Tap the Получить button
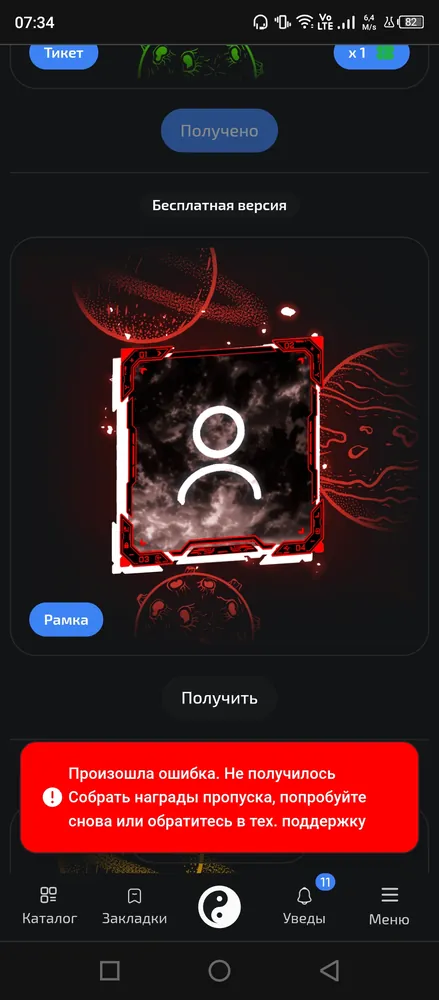 (219, 698)
